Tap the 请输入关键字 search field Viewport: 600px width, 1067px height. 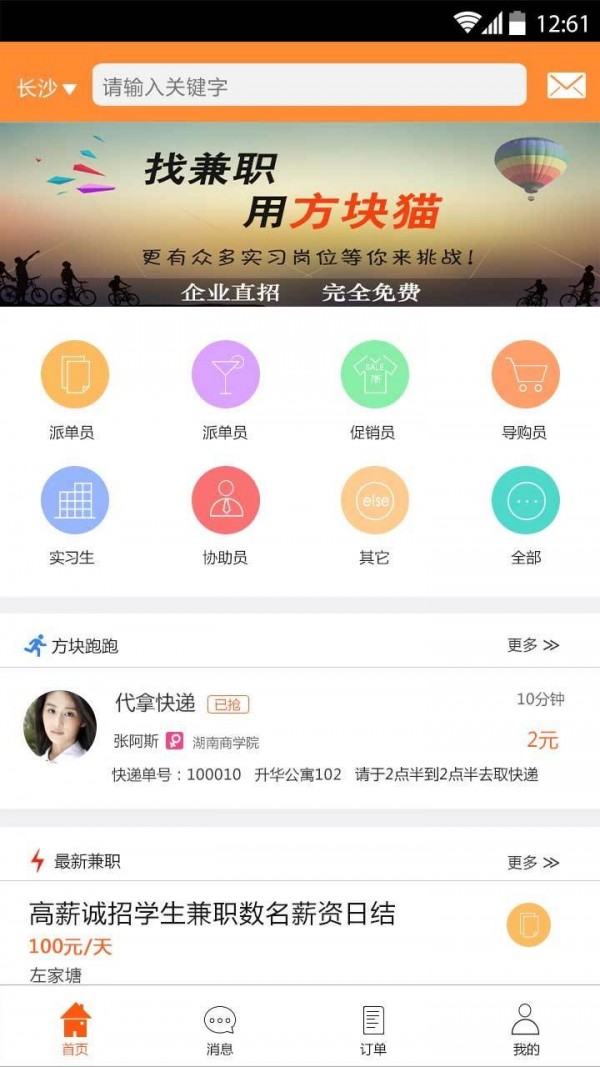click(x=309, y=85)
